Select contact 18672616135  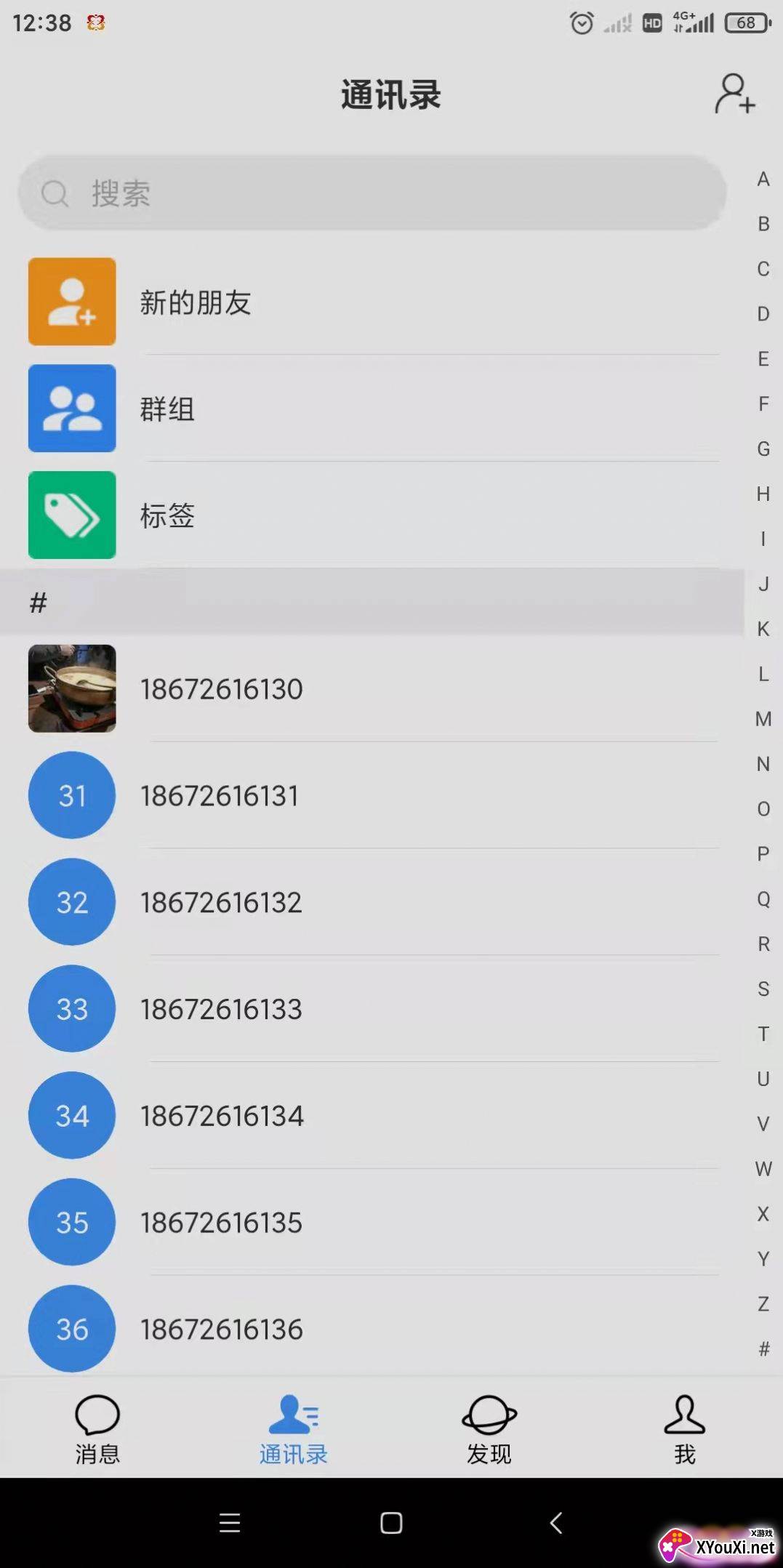372,1223
